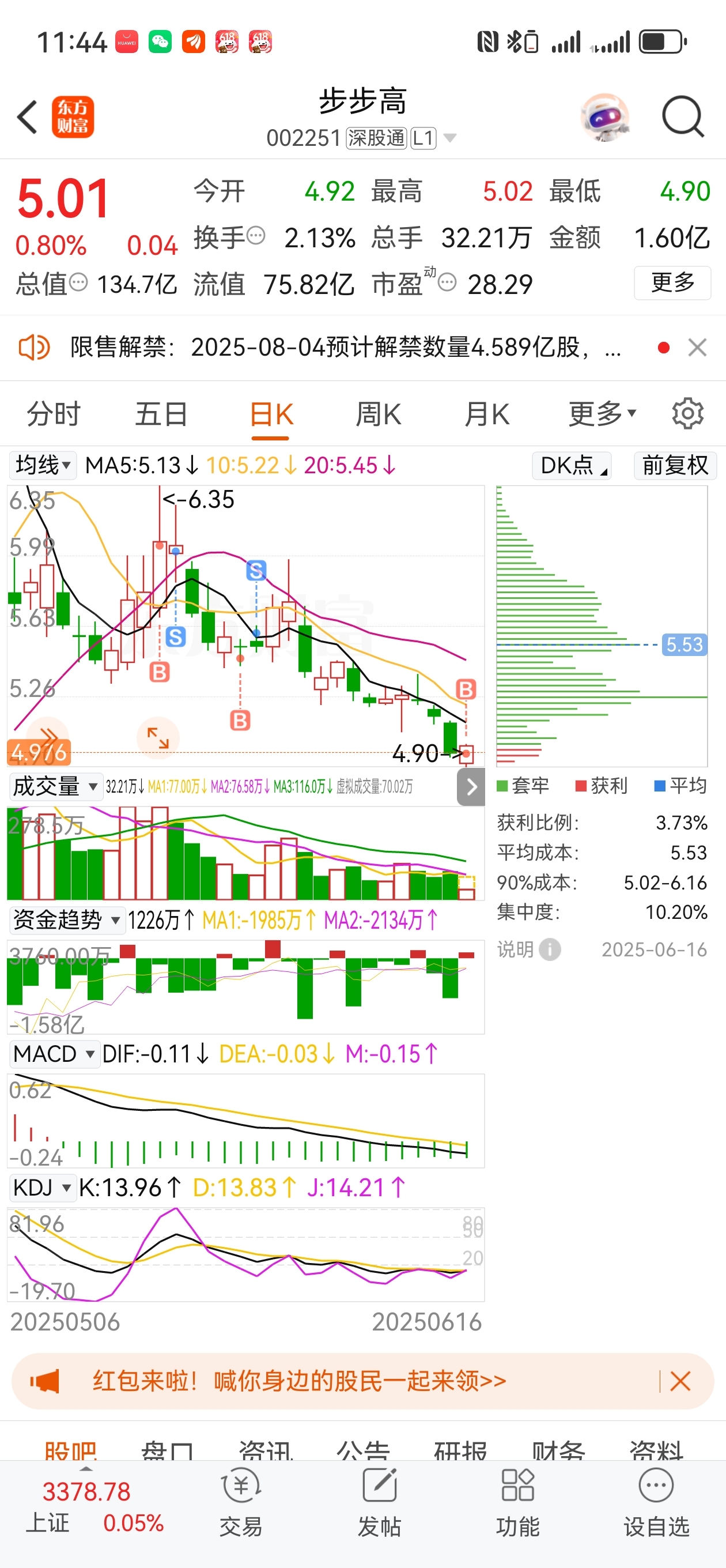Open the 成交量 indicator dropdown
This screenshot has width=726, height=1568.
pyautogui.click(x=55, y=786)
